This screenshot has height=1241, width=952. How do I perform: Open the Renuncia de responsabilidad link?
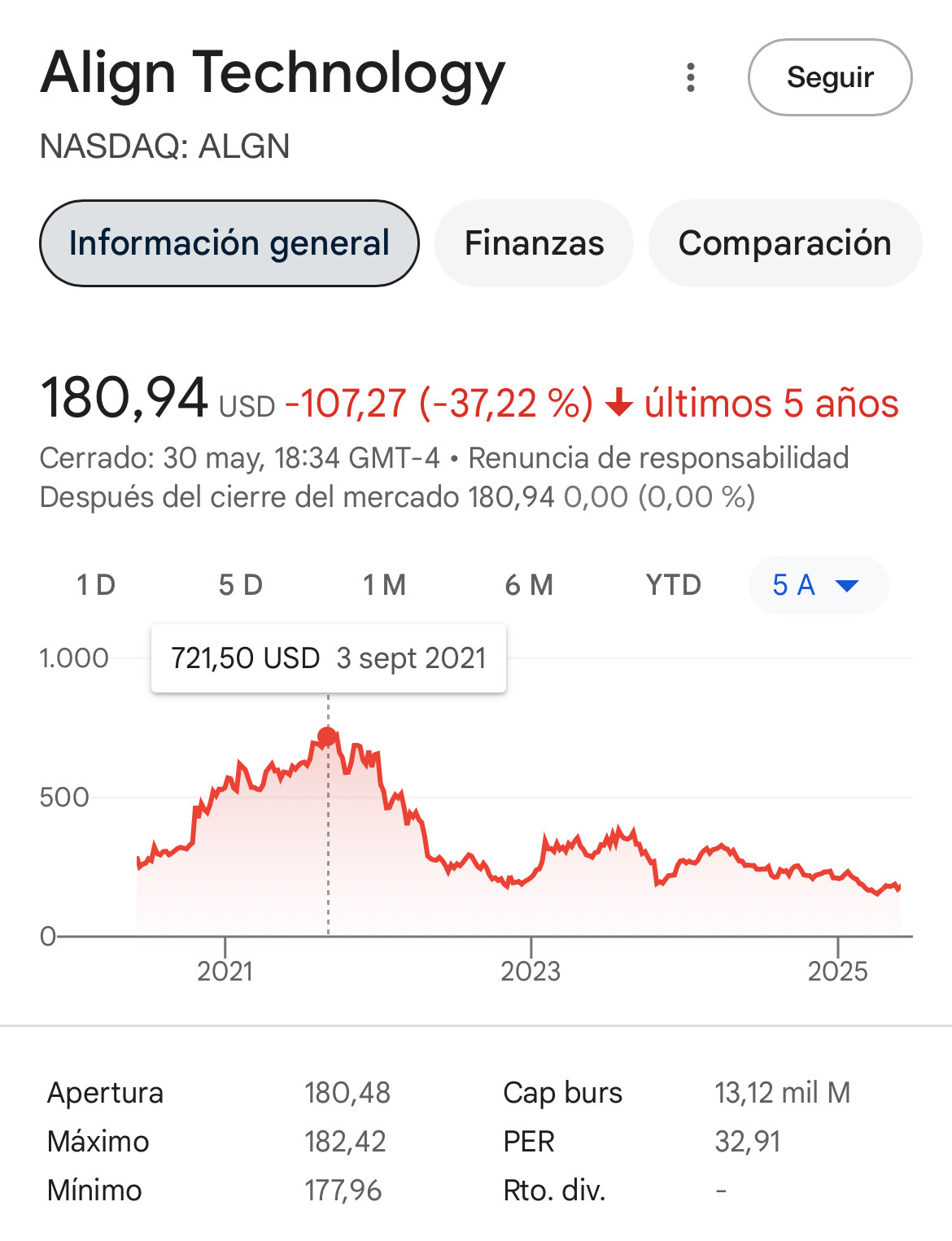coord(658,458)
